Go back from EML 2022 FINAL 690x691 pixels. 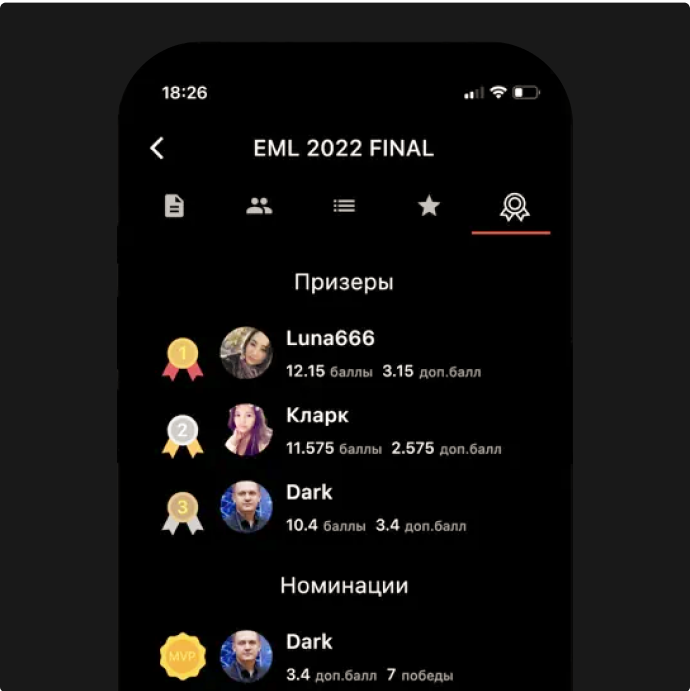click(x=157, y=149)
